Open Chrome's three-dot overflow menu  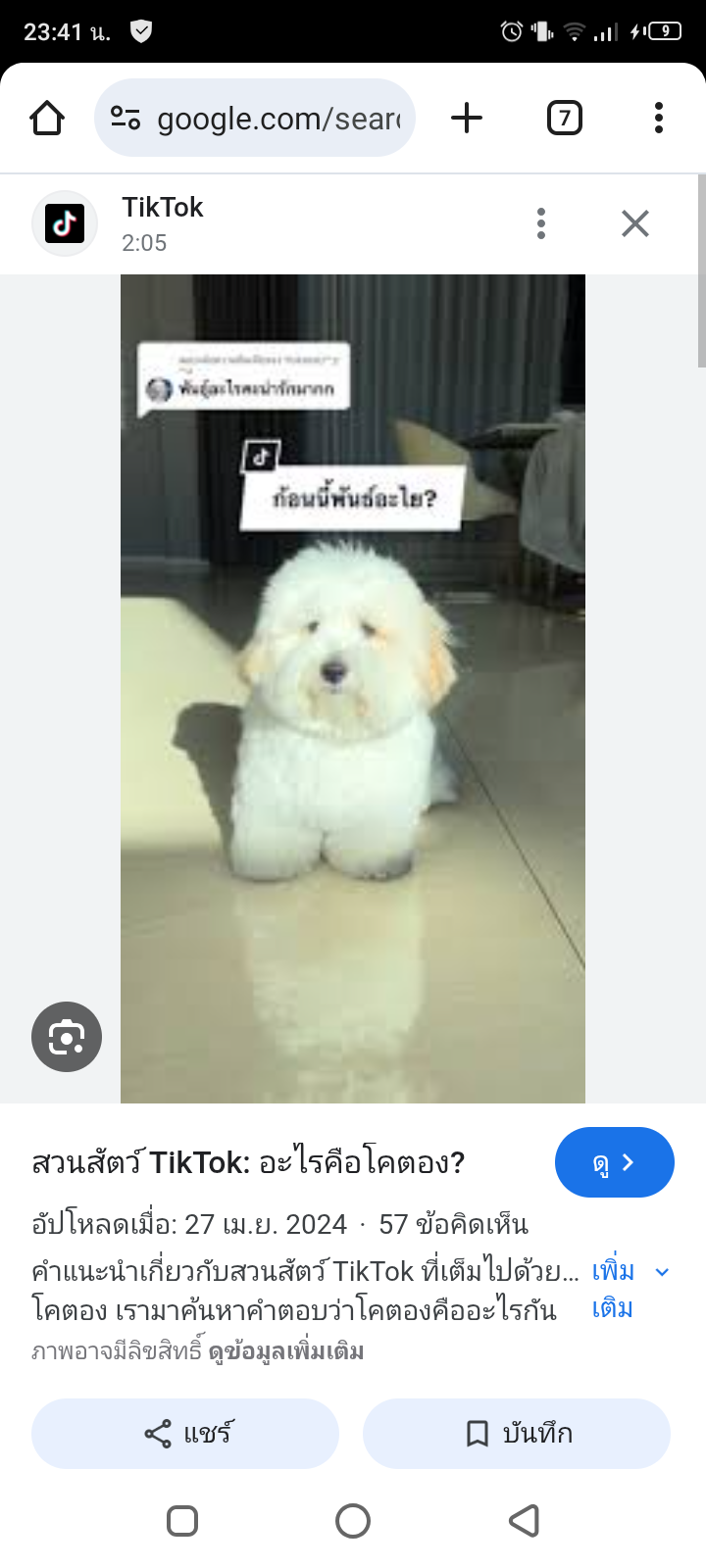(658, 119)
